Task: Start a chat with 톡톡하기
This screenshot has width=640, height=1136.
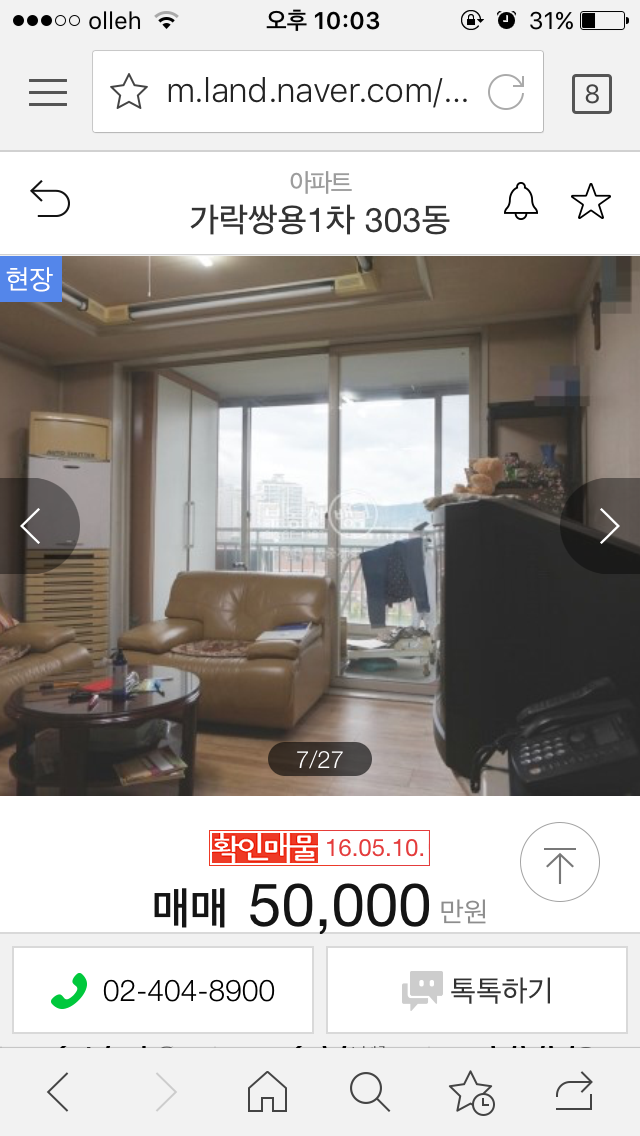Action: pyautogui.click(x=477, y=990)
